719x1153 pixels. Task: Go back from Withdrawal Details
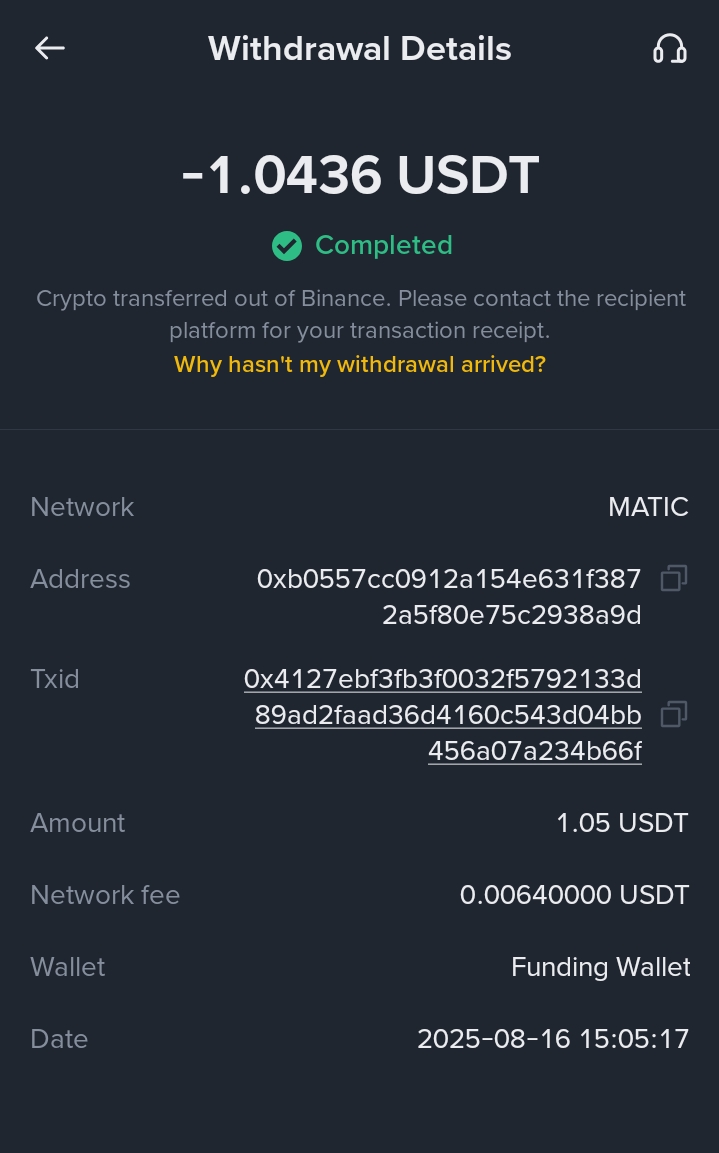[x=49, y=48]
